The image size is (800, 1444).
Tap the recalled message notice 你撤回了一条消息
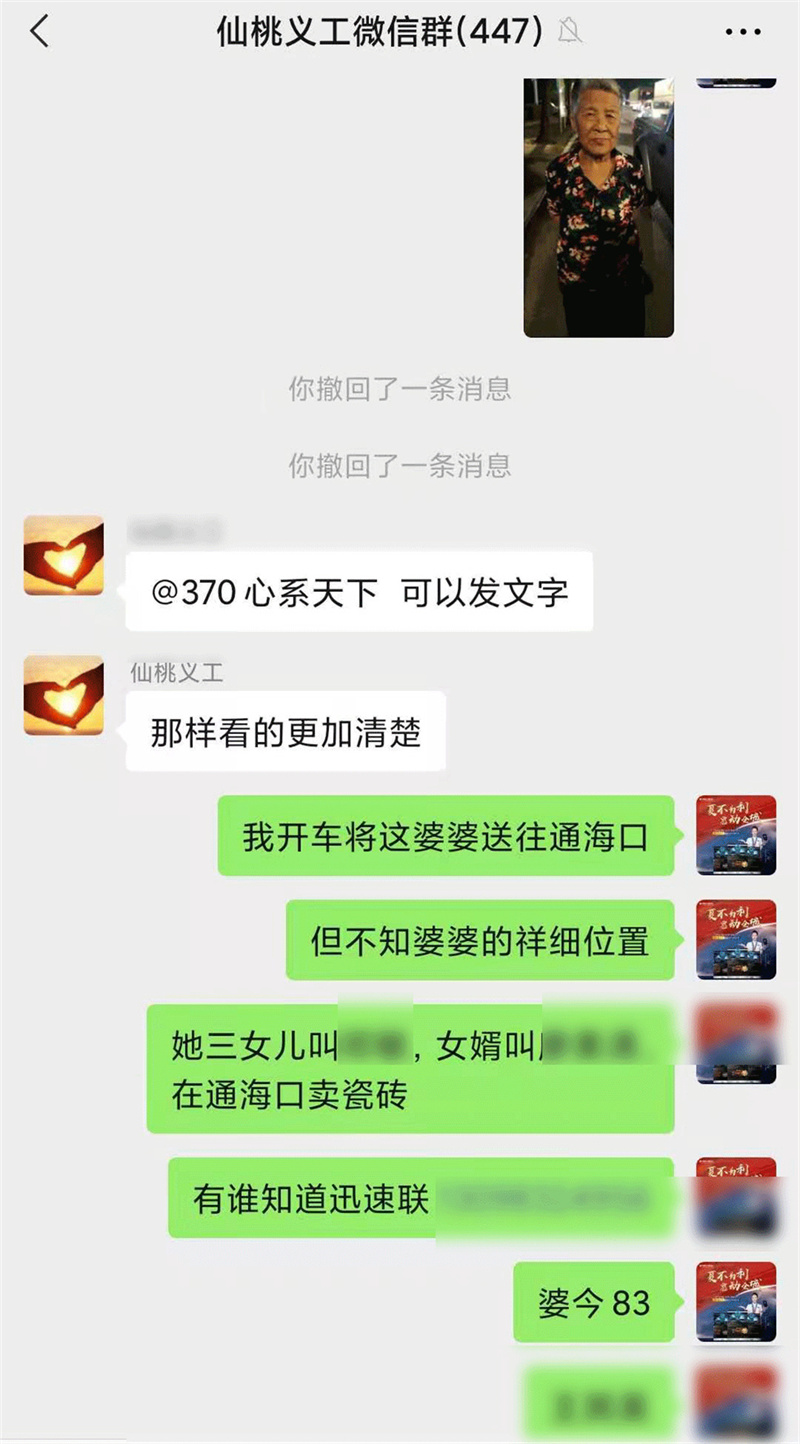400,390
